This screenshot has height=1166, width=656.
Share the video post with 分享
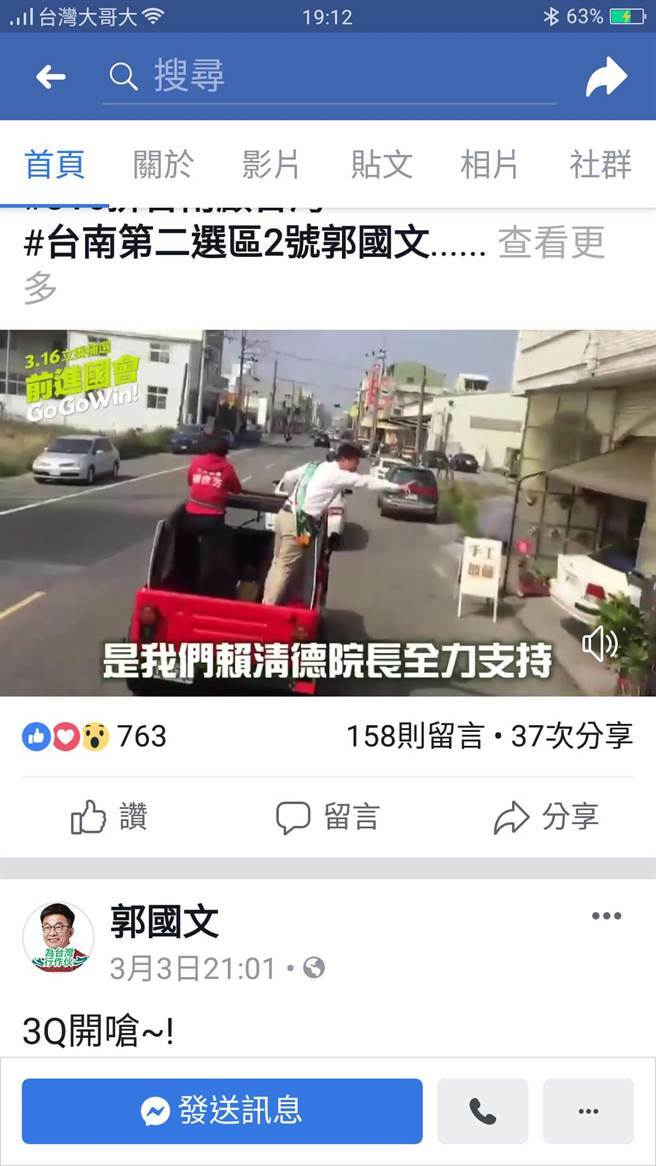546,817
